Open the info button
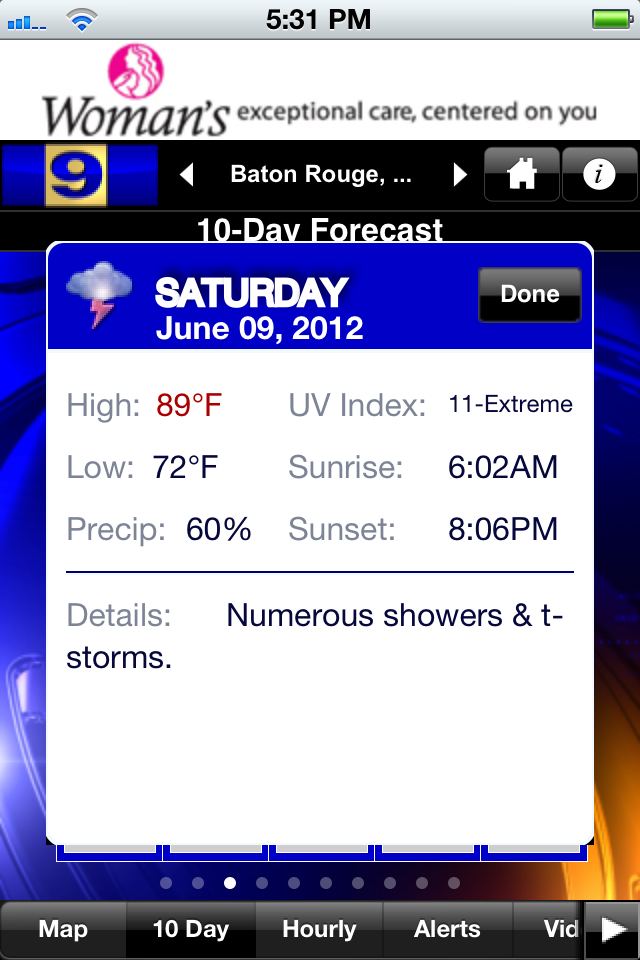The image size is (640, 960). 599,175
